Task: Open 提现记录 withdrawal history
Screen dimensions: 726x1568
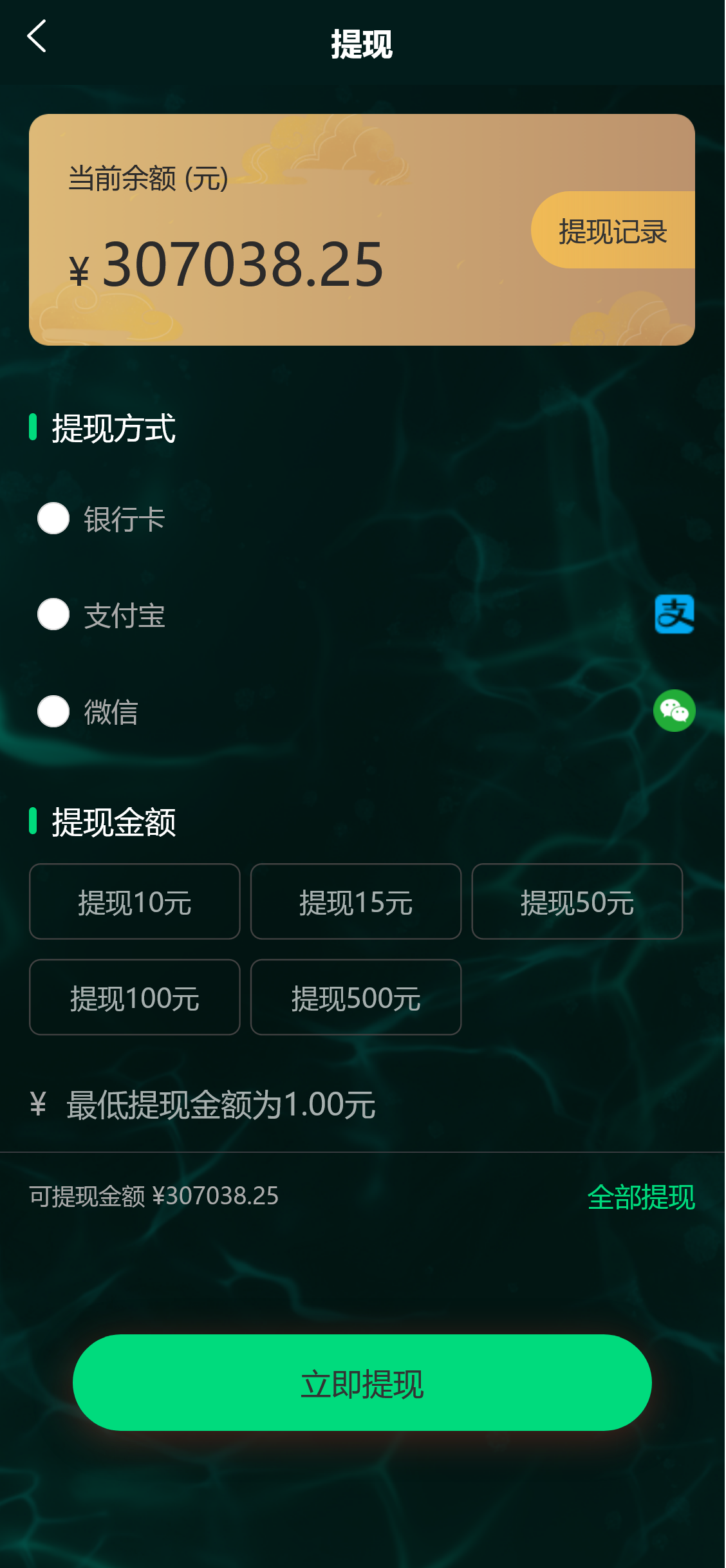Action: coord(612,230)
